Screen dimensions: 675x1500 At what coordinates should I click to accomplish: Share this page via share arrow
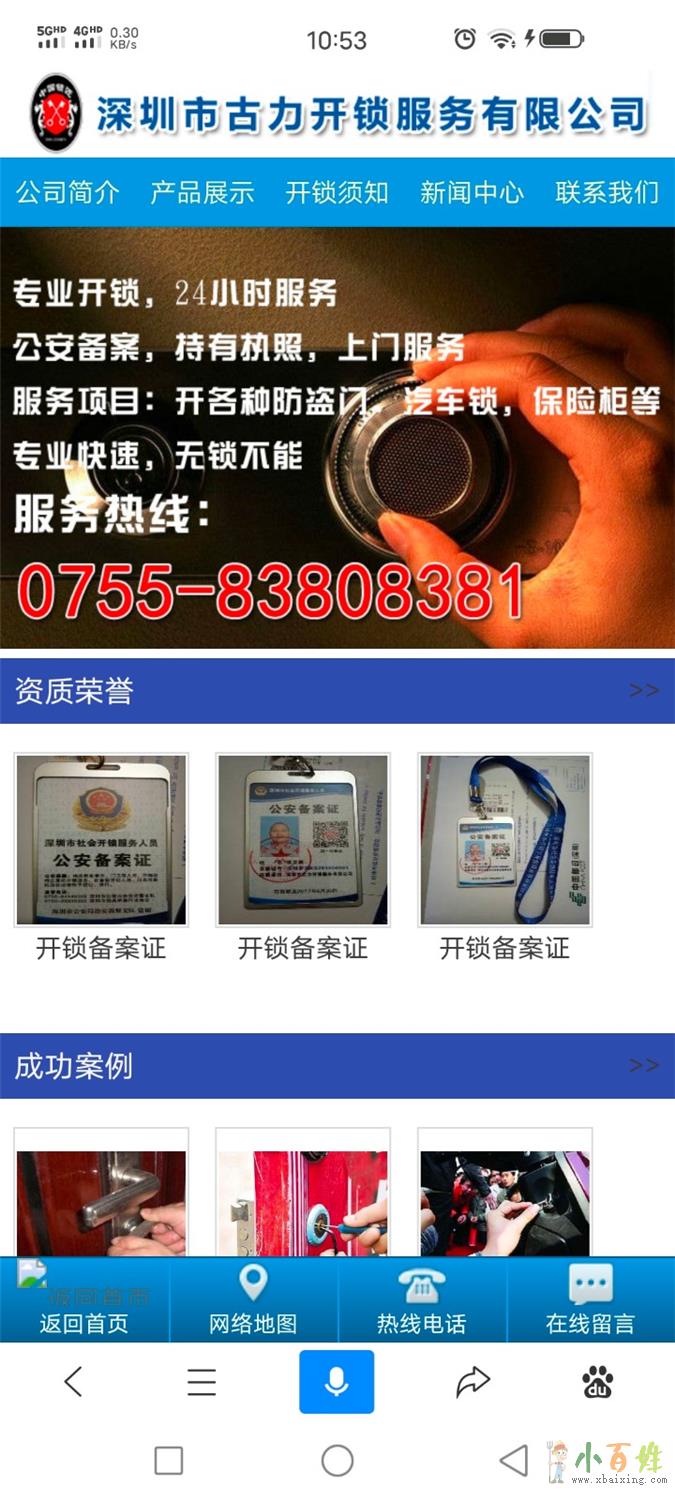(x=472, y=1382)
